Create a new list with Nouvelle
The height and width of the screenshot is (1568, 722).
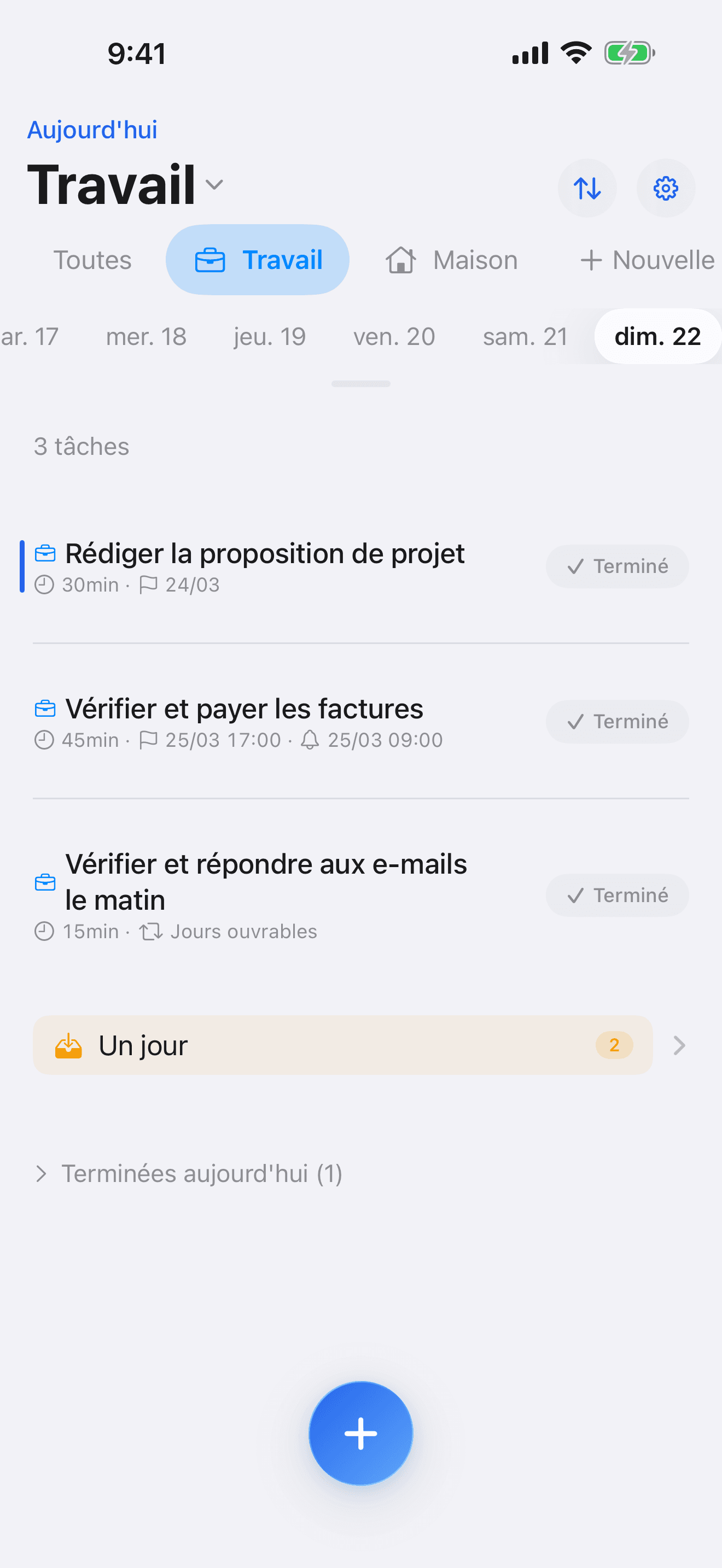(647, 259)
